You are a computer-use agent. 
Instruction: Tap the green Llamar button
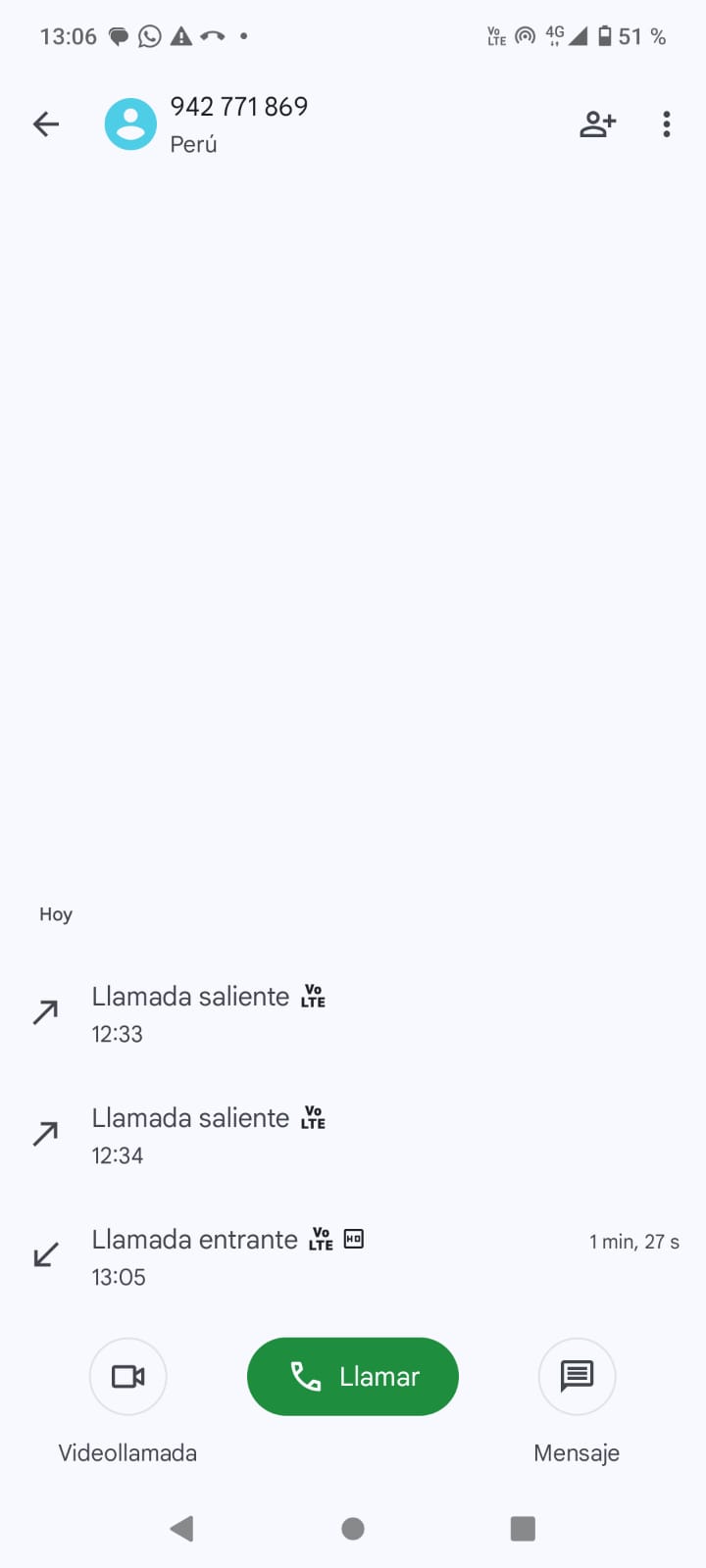click(x=353, y=1377)
